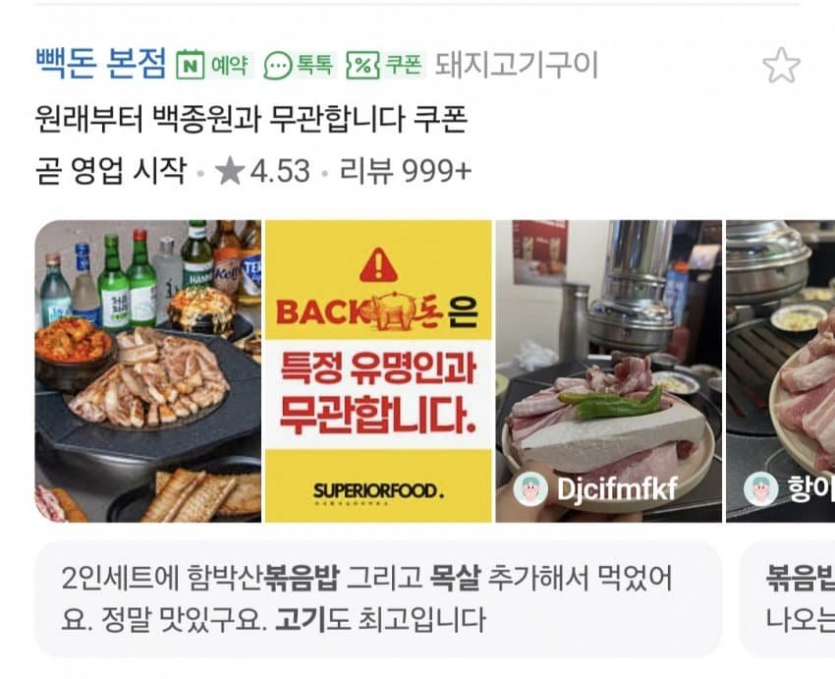Open the 리뷰 999+ reviews
835x679 pixels.
[405, 171]
